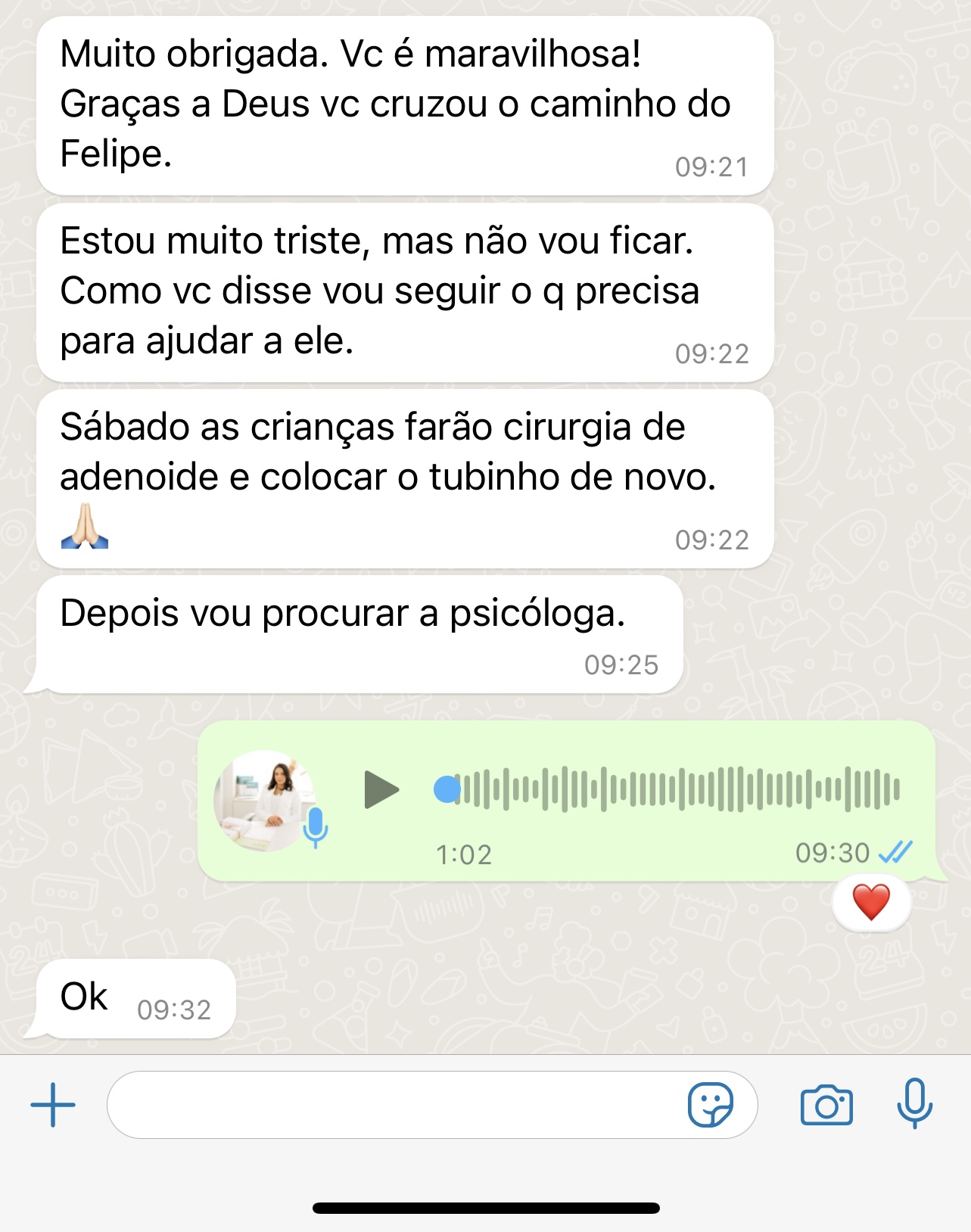971x1232 pixels.
Task: Open the camera to take a photo
Action: 826,1105
